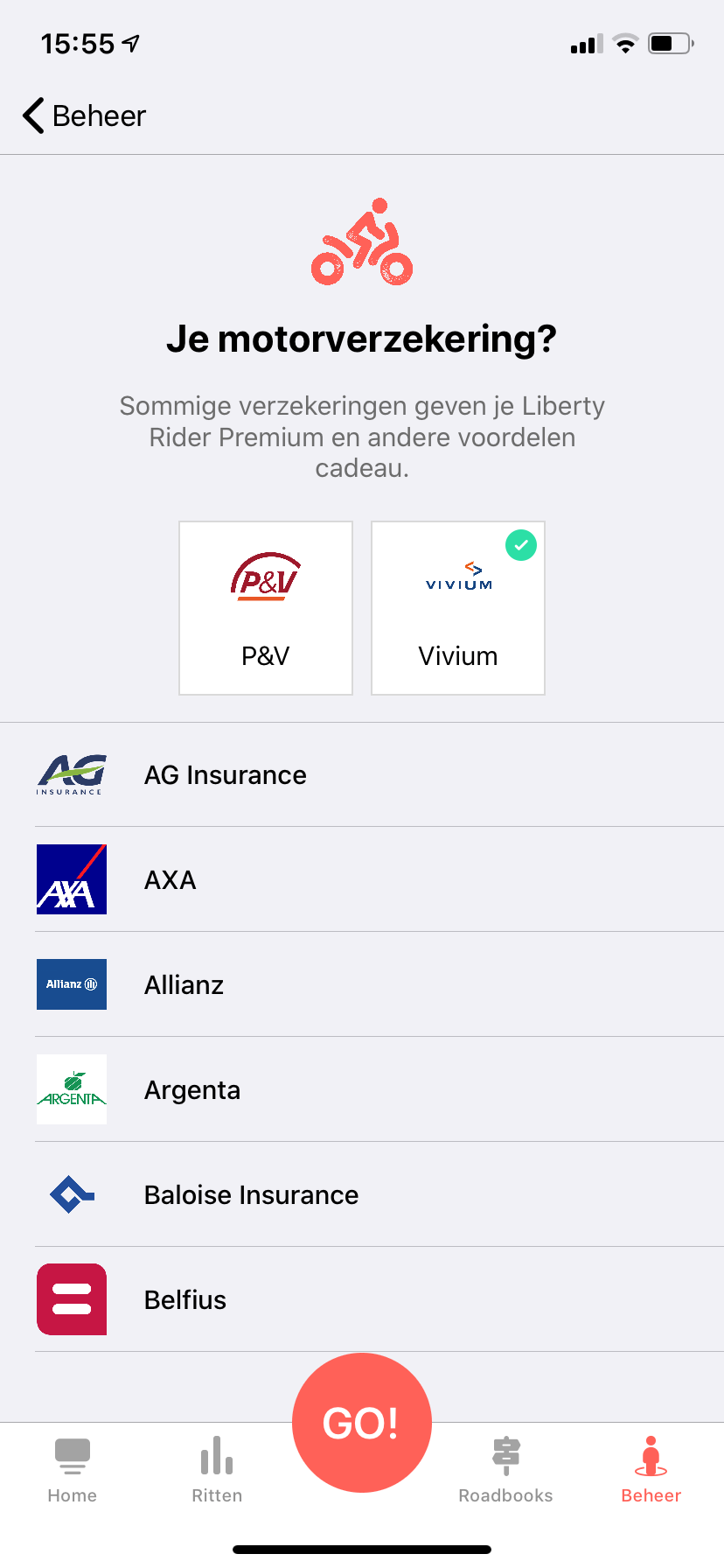Select the P&V insurance card
Screen dimensions: 724x1568
[266, 608]
